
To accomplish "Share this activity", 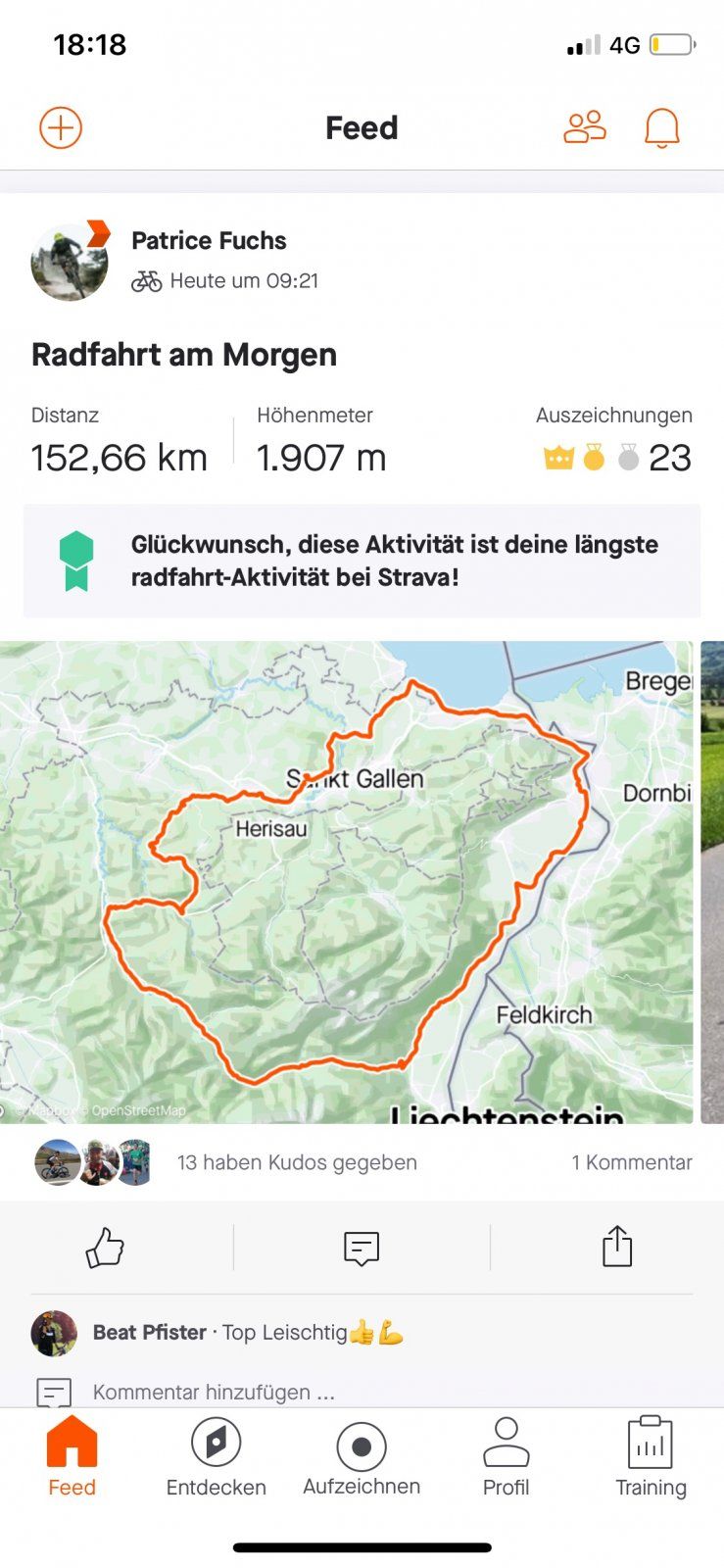I will pos(617,1248).
